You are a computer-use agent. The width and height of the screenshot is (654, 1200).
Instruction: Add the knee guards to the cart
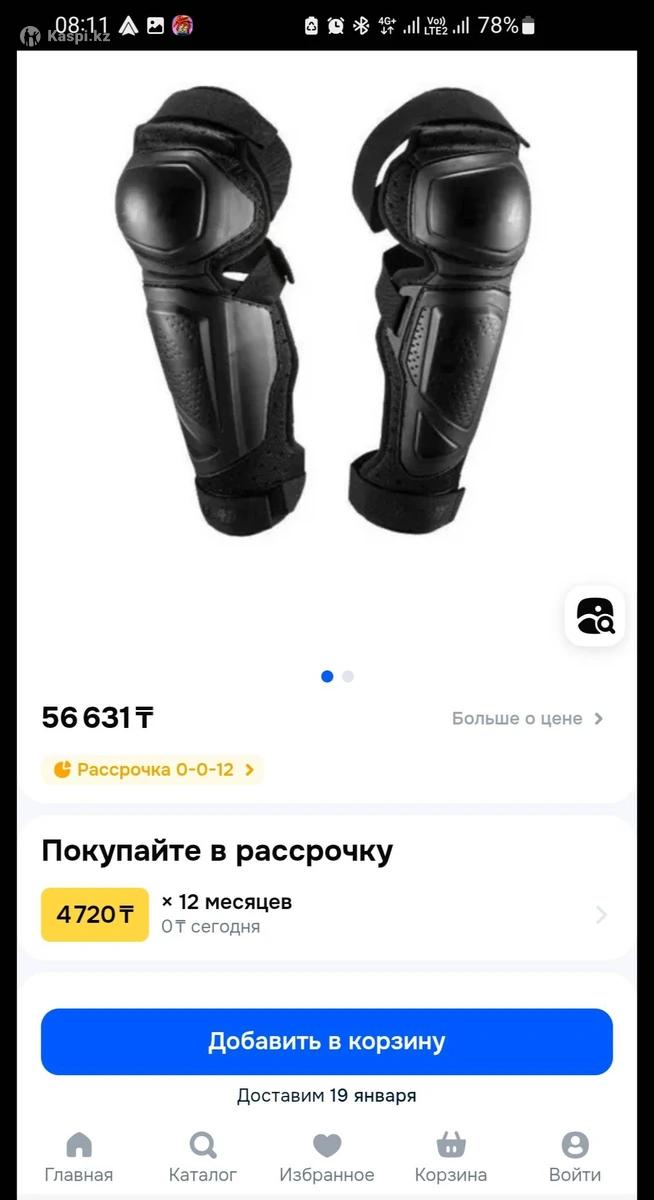point(327,1041)
